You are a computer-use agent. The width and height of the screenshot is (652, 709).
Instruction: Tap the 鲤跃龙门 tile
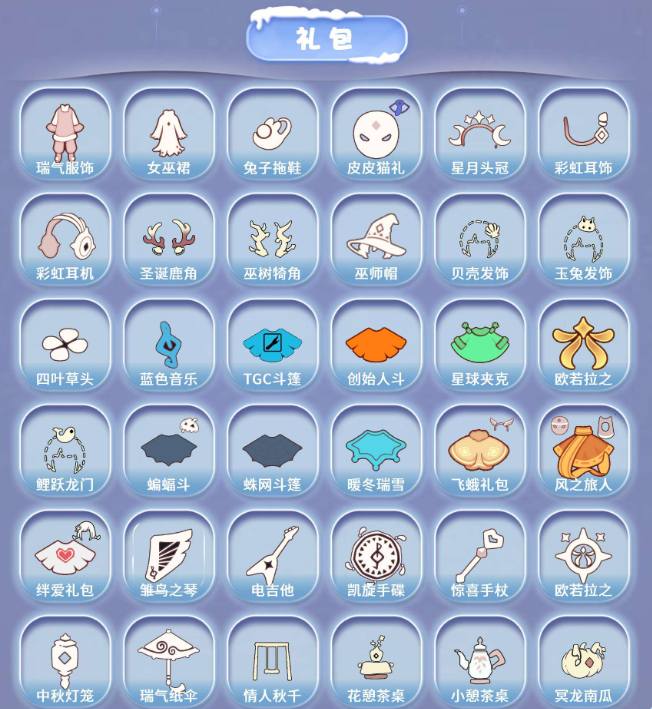click(x=65, y=451)
